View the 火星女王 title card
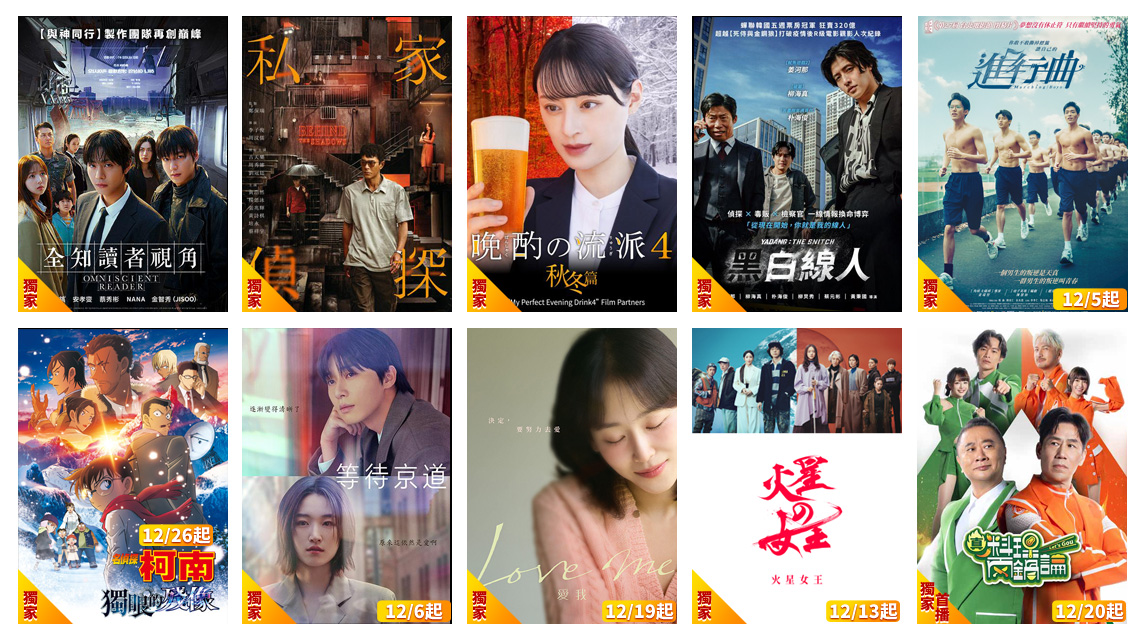Viewport: 1142px width, 640px height. point(796,476)
